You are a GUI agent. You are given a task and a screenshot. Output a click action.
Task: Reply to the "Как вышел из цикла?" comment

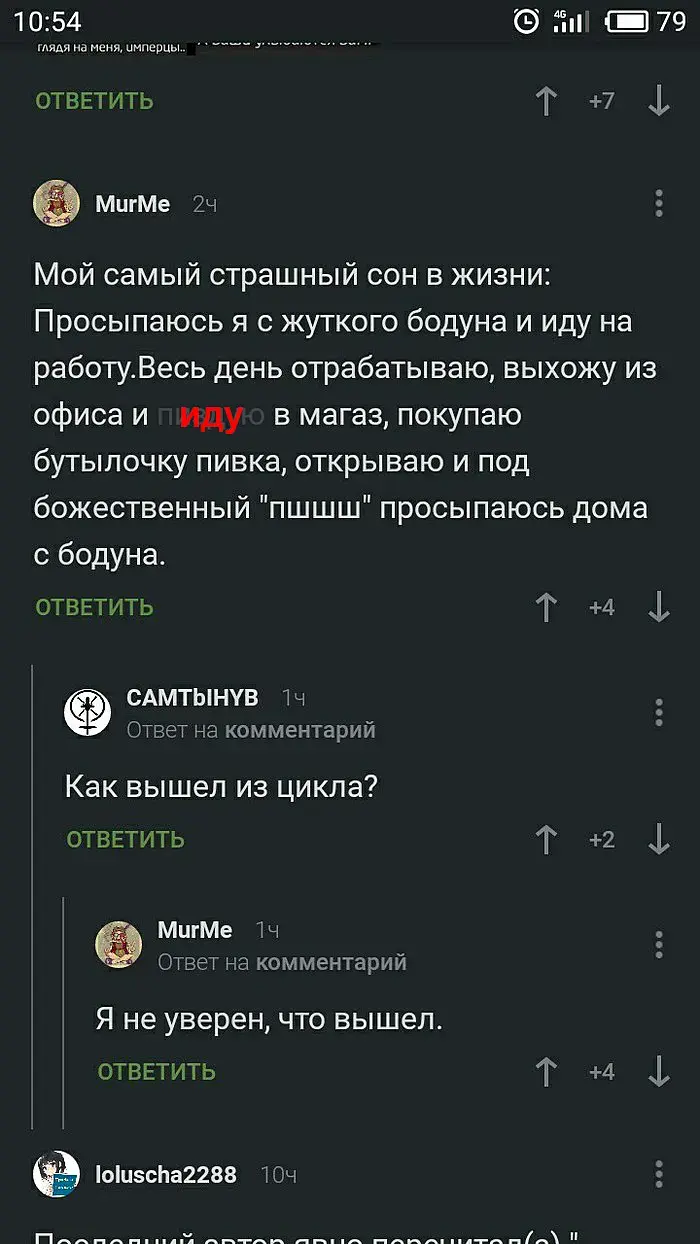125,839
